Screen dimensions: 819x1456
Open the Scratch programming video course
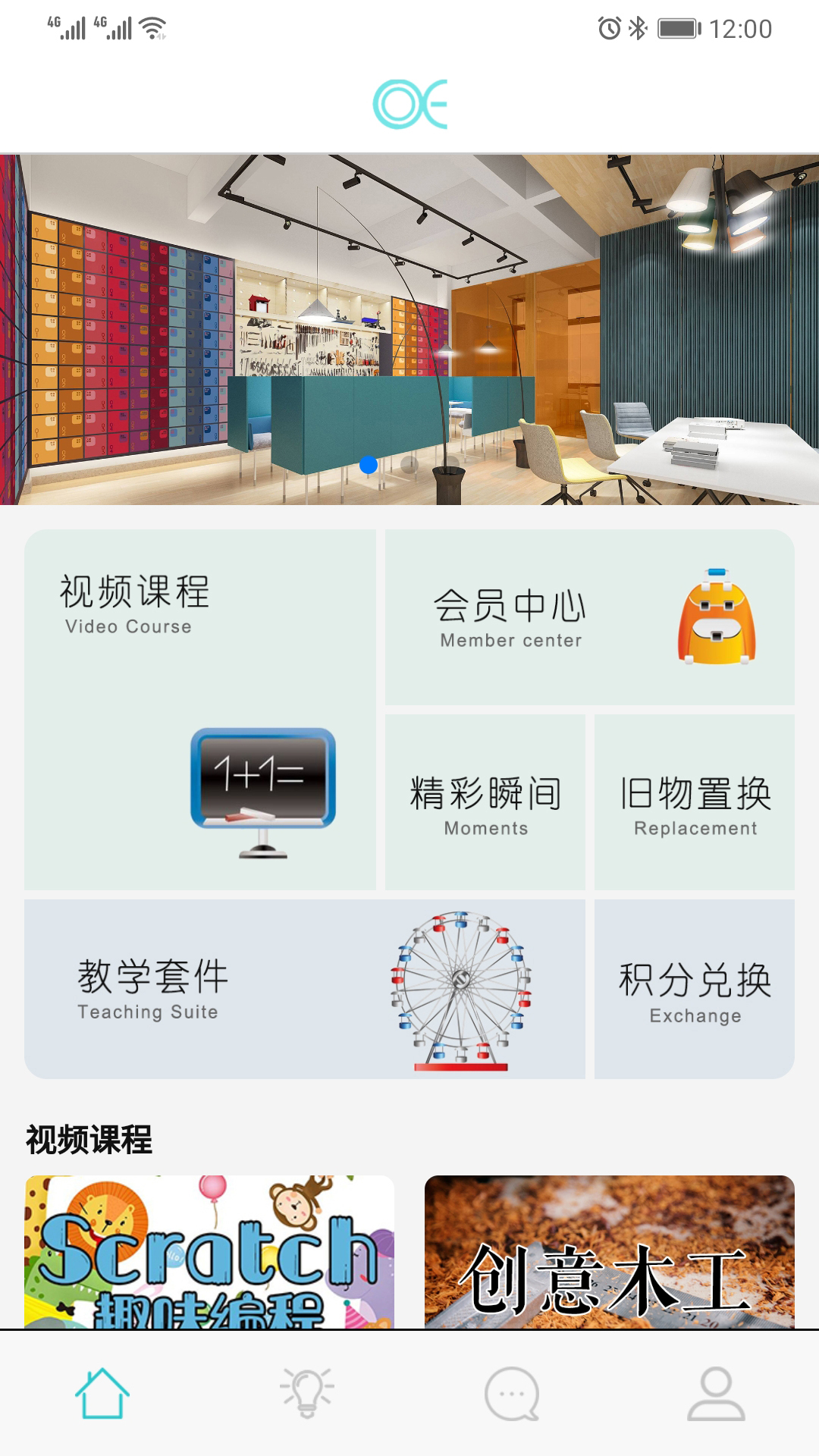pos(209,1251)
